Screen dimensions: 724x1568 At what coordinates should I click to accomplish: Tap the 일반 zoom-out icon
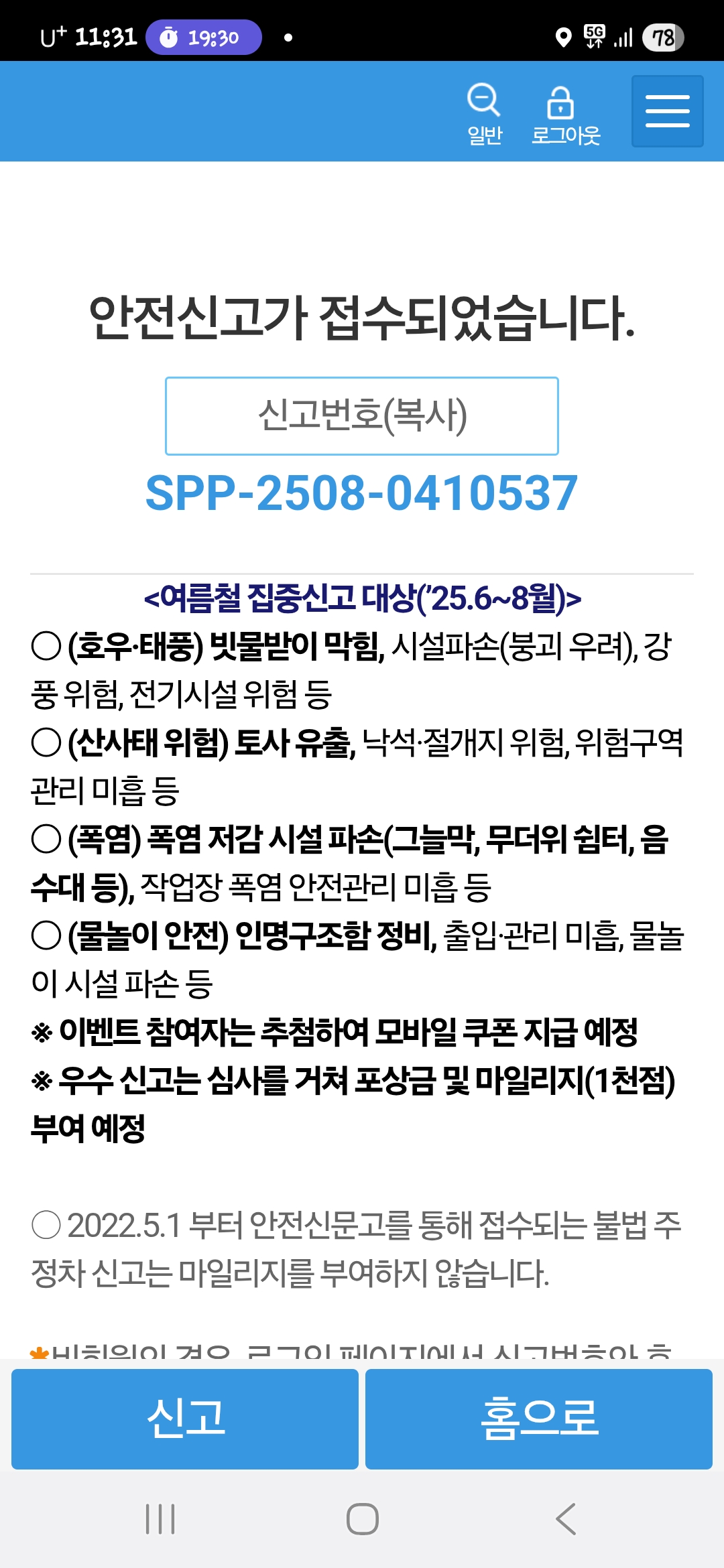click(x=484, y=101)
